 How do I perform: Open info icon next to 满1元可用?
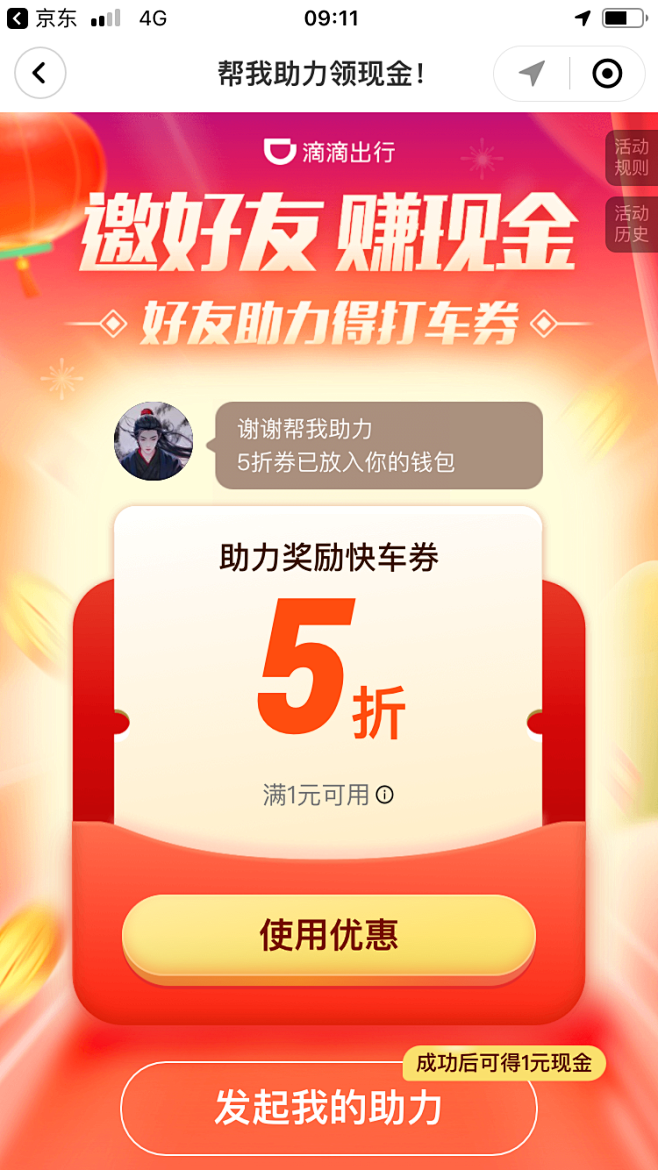pos(384,795)
